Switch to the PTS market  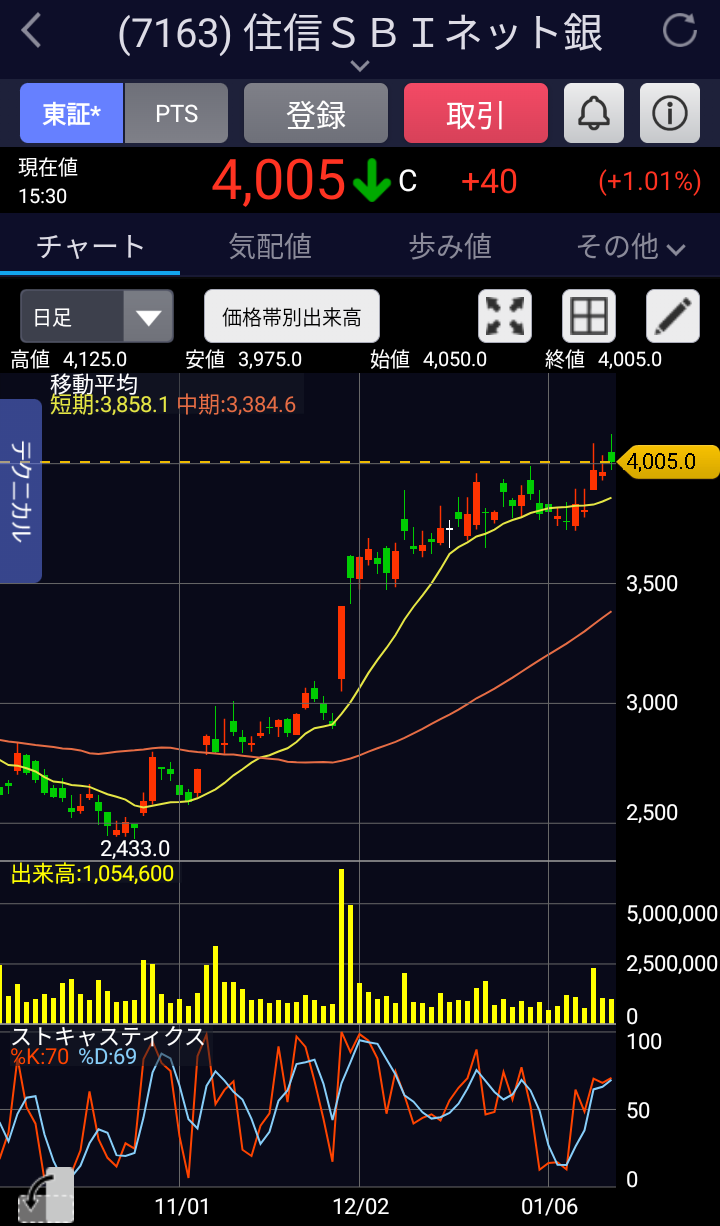177,114
